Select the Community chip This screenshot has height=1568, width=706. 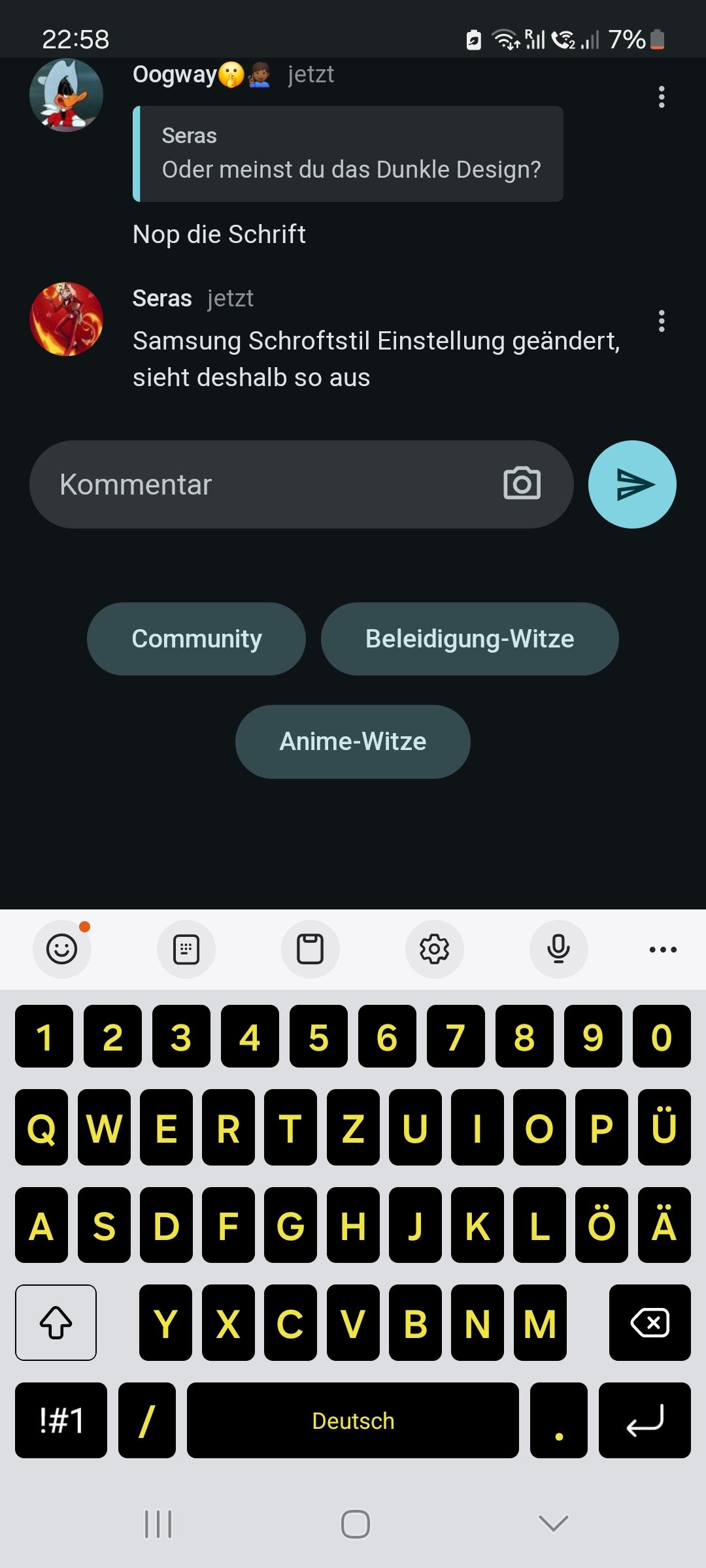[196, 639]
